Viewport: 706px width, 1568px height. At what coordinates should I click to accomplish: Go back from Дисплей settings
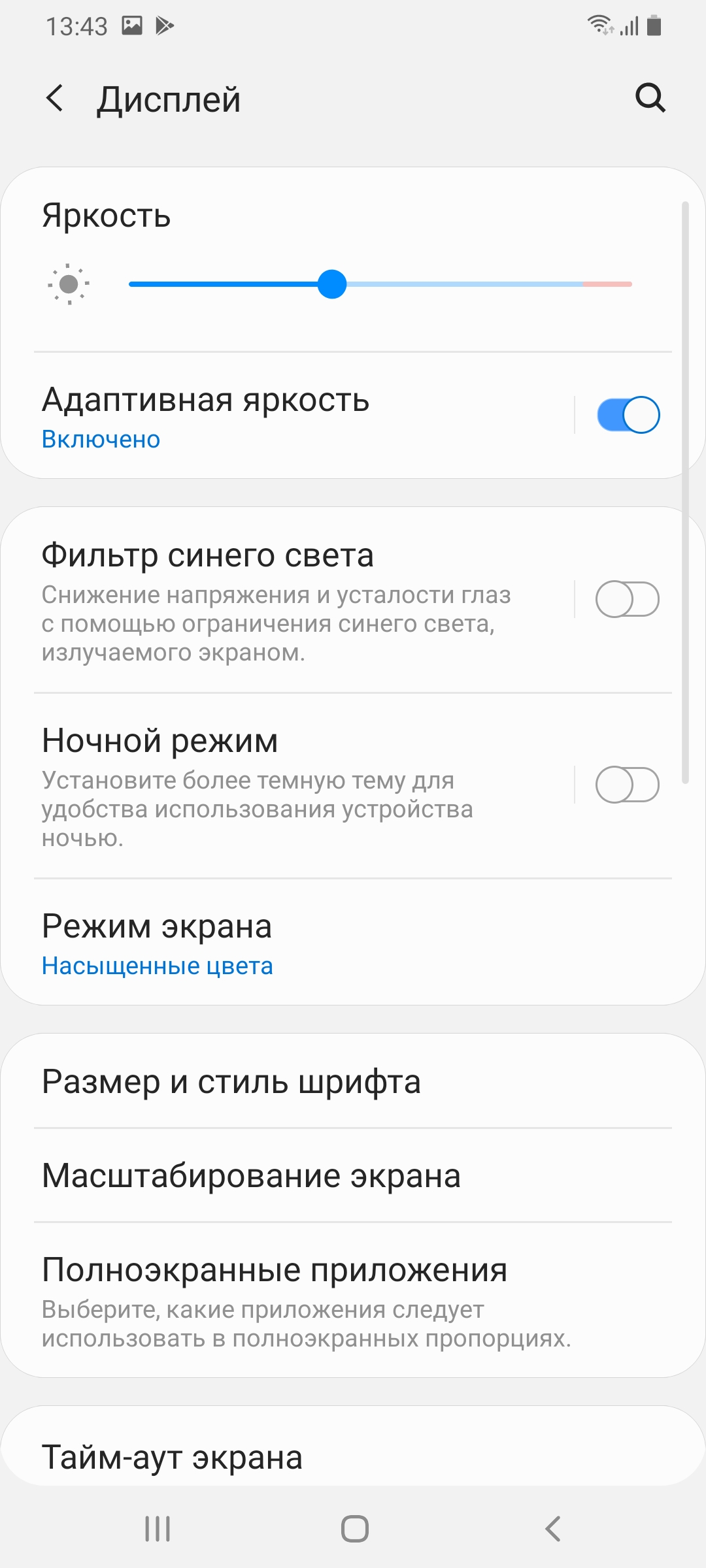click(x=56, y=99)
